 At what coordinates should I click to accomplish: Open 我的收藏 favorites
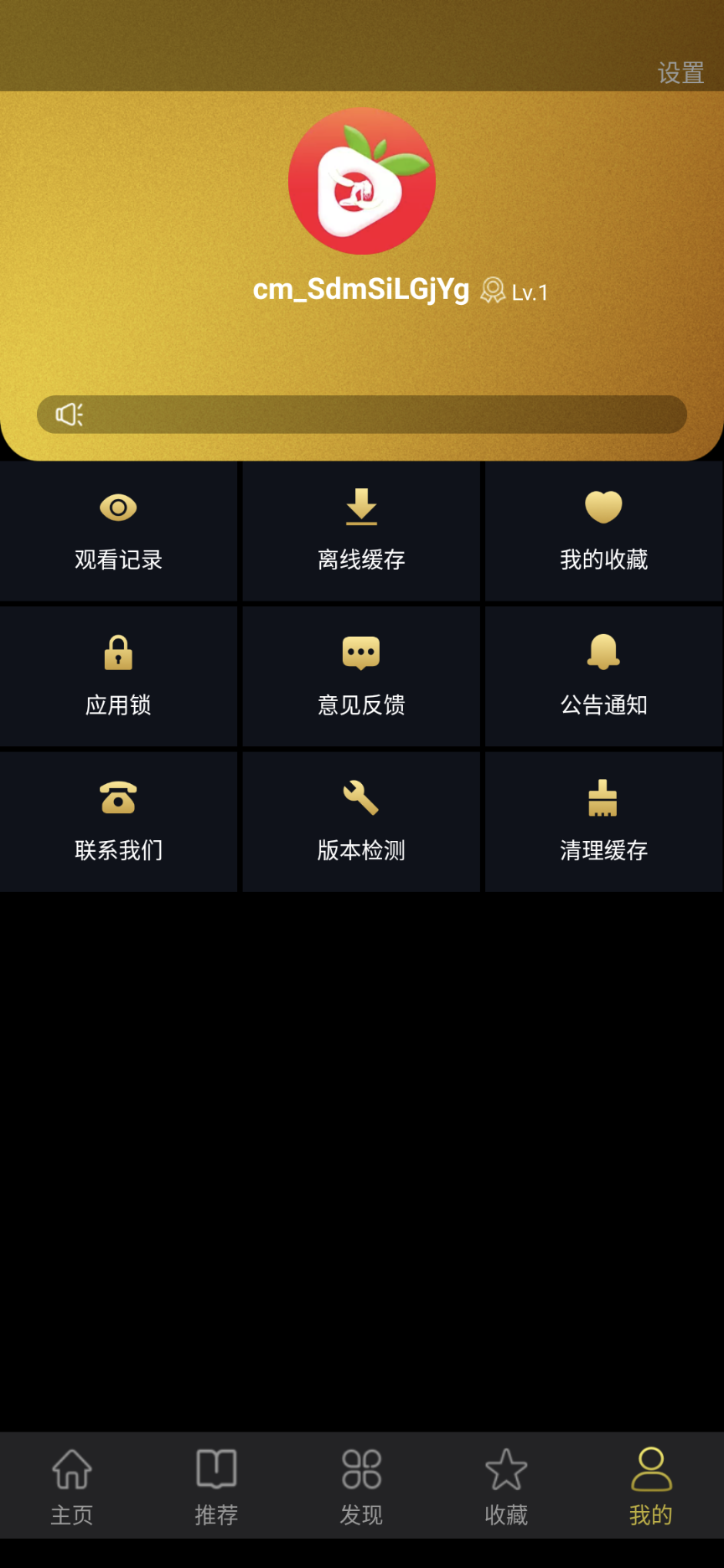click(603, 531)
